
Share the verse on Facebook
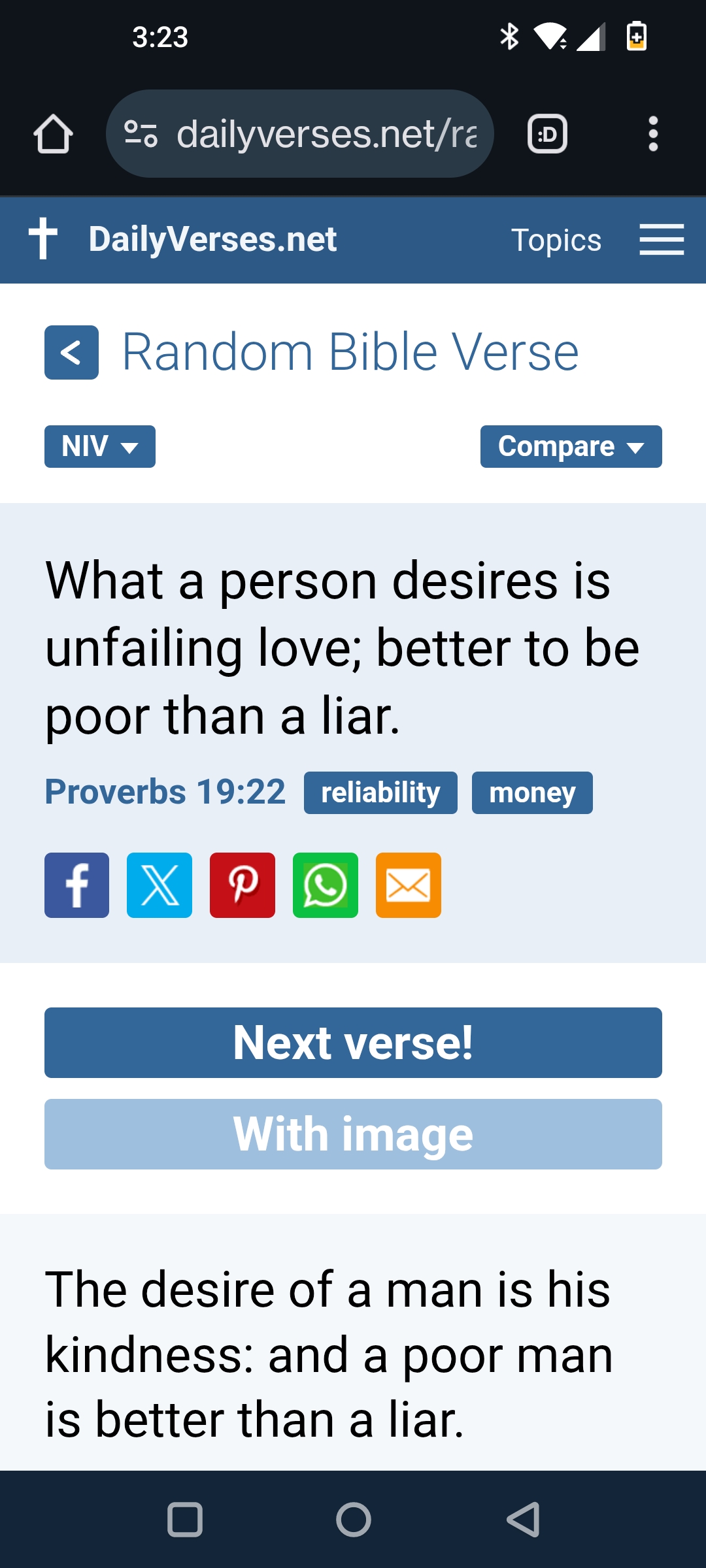(x=77, y=885)
